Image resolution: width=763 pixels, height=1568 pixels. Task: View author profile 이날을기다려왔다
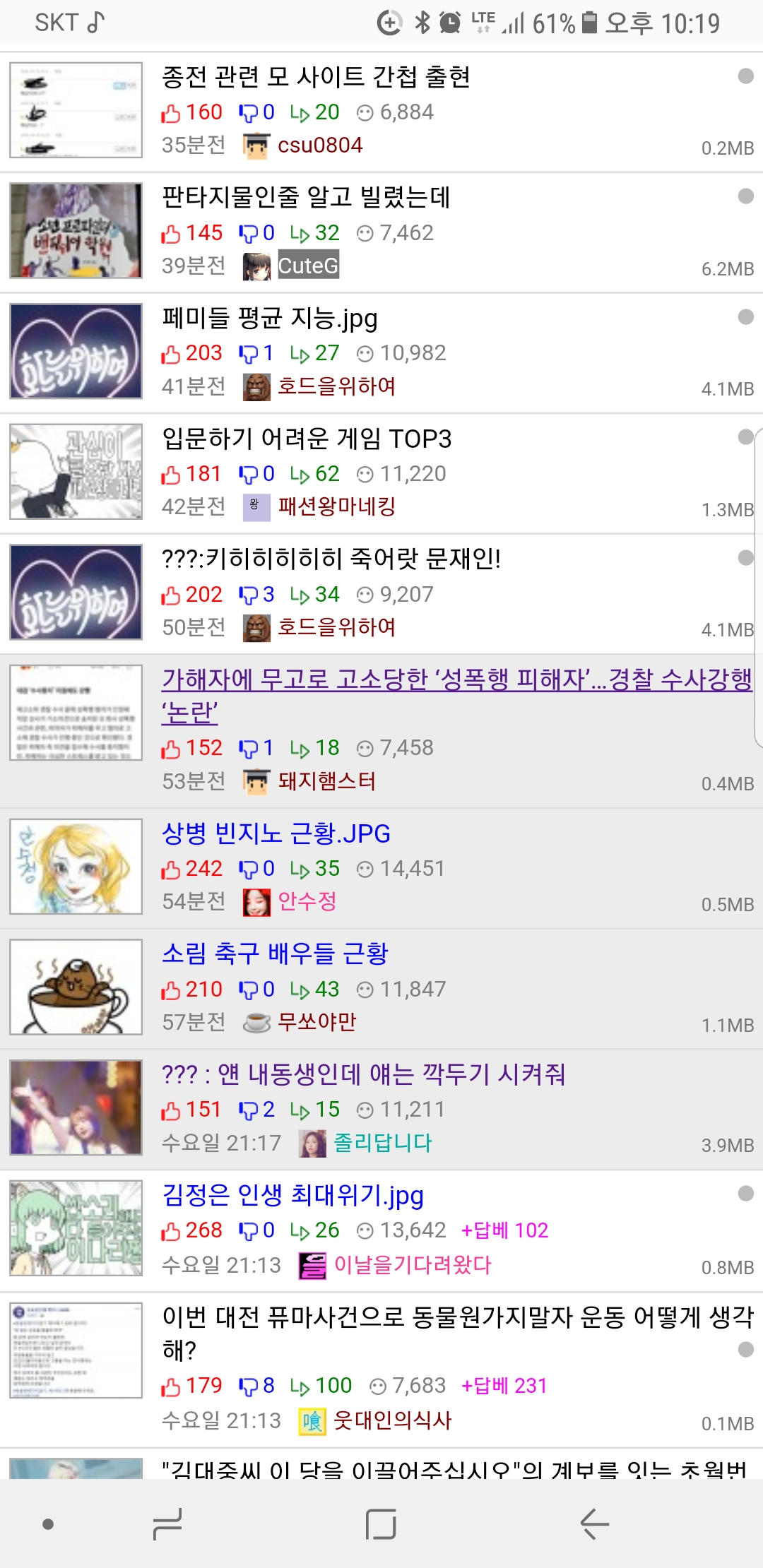(413, 1264)
